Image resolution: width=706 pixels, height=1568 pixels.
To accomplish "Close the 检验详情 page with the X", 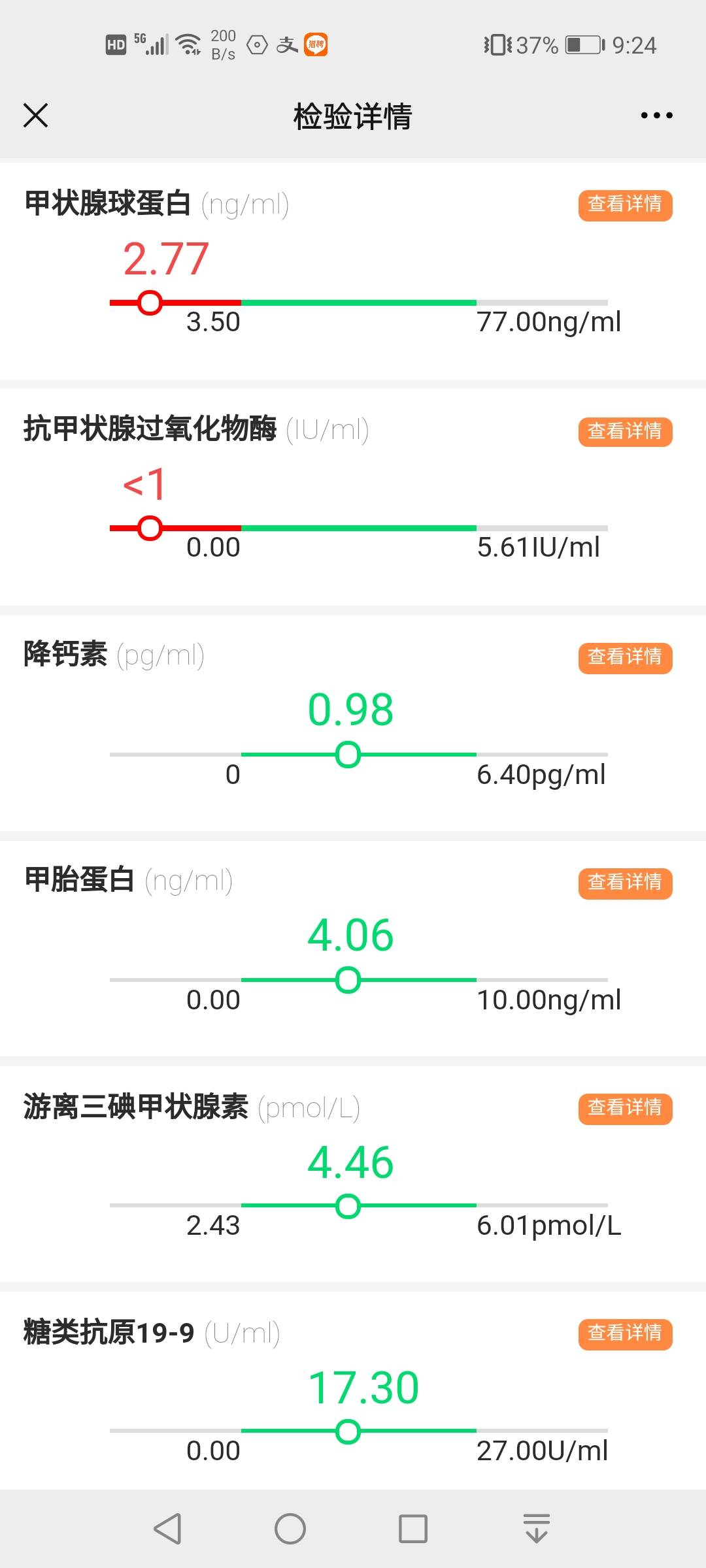I will pos(36,115).
